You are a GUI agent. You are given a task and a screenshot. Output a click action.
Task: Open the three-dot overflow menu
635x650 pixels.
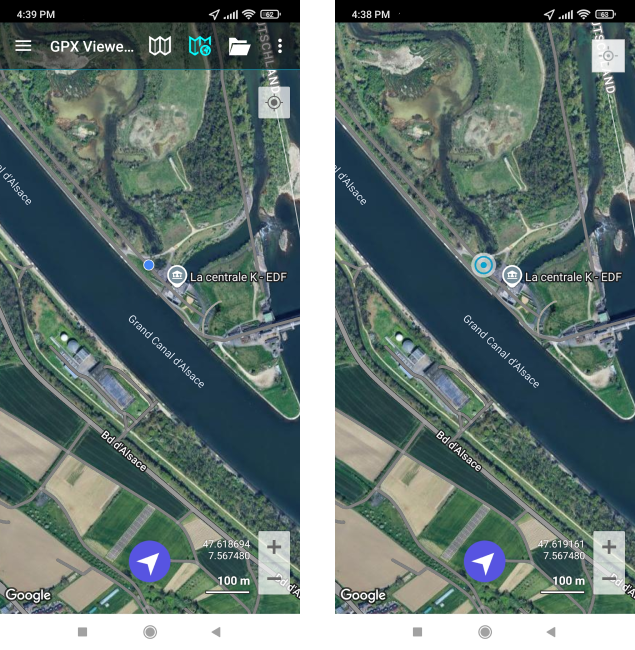pos(280,46)
